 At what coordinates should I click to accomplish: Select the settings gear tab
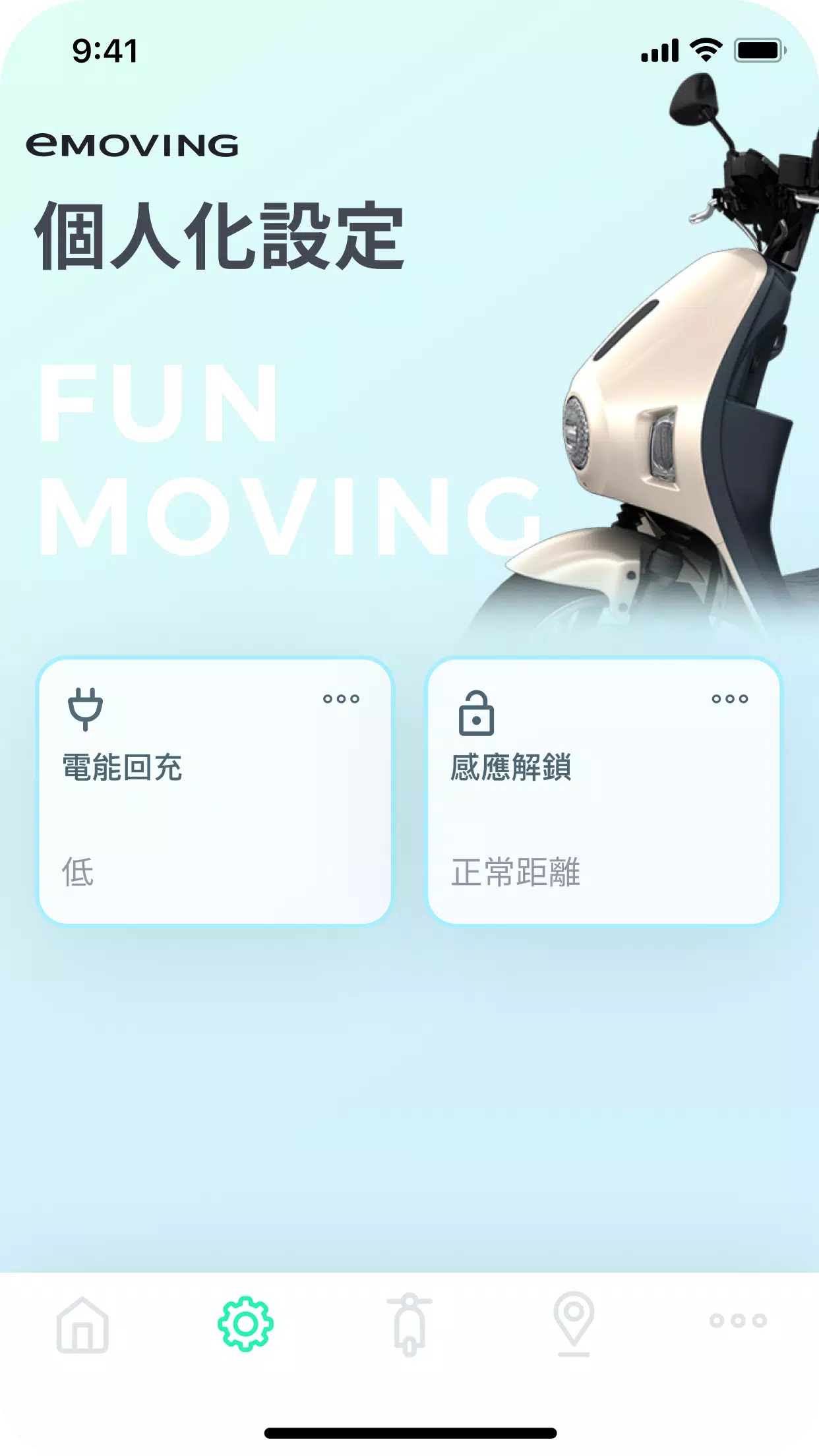(x=246, y=1324)
